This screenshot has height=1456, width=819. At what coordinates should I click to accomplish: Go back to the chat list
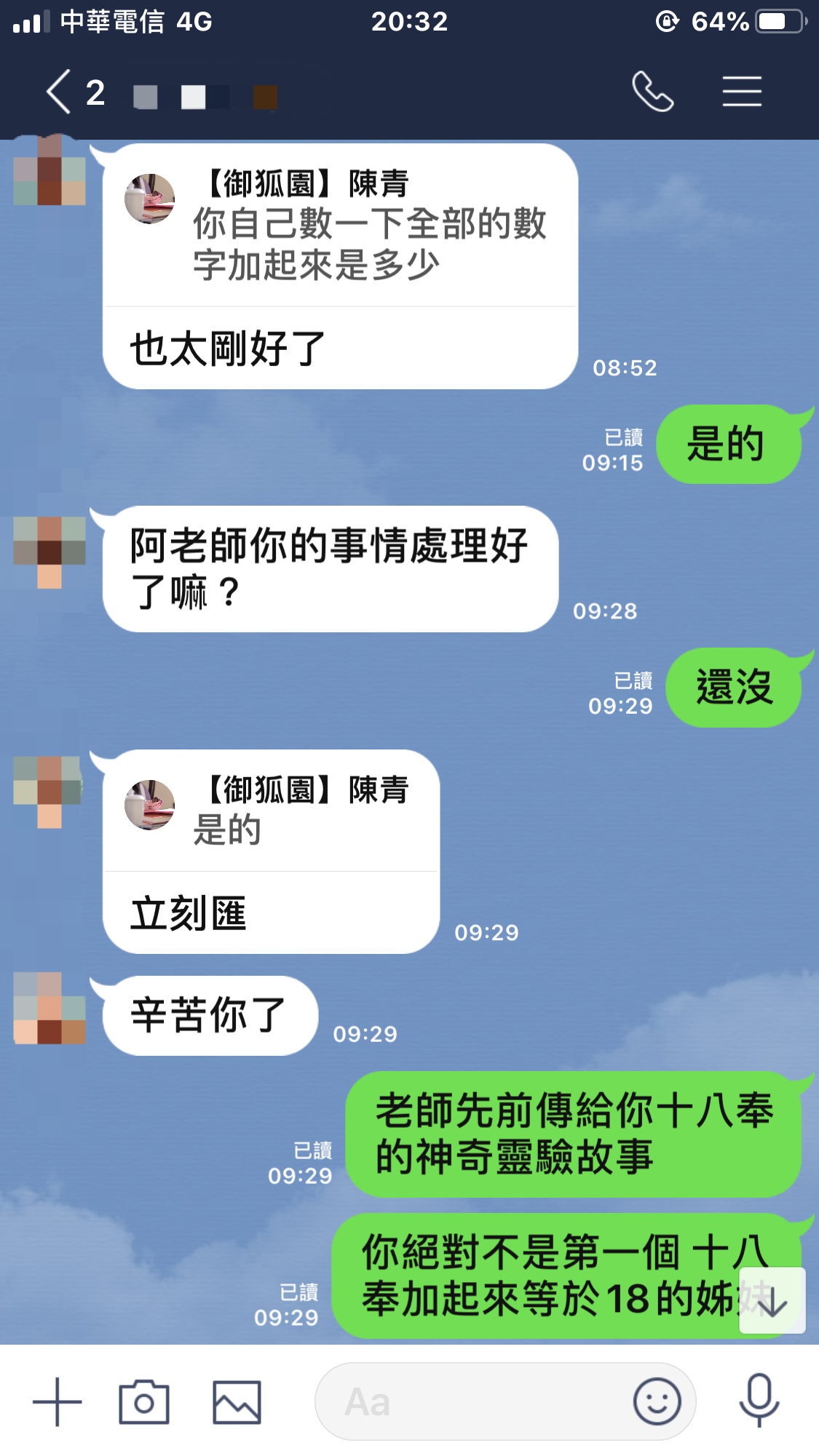click(60, 92)
